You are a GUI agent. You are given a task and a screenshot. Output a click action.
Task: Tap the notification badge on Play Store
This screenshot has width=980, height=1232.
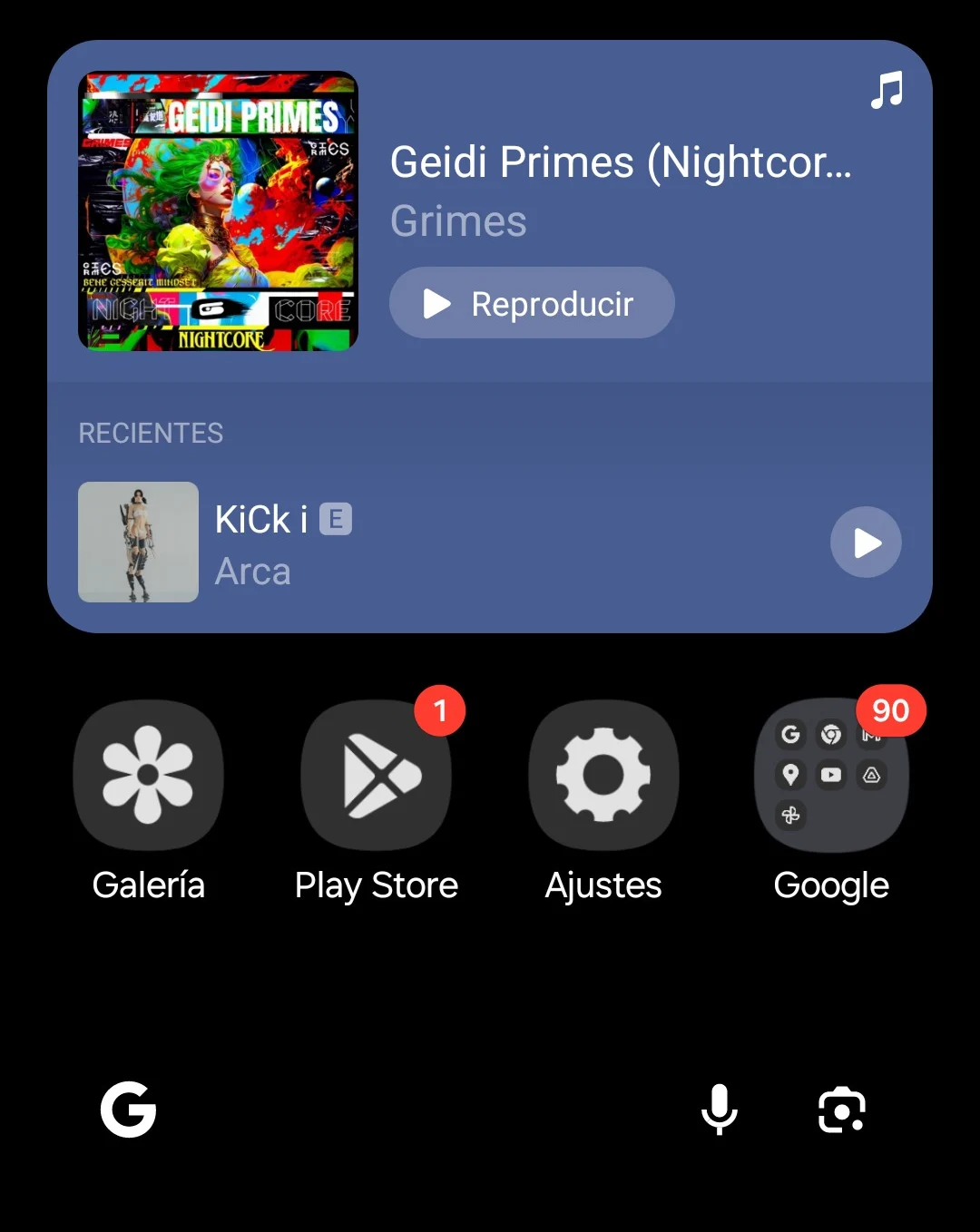click(439, 710)
